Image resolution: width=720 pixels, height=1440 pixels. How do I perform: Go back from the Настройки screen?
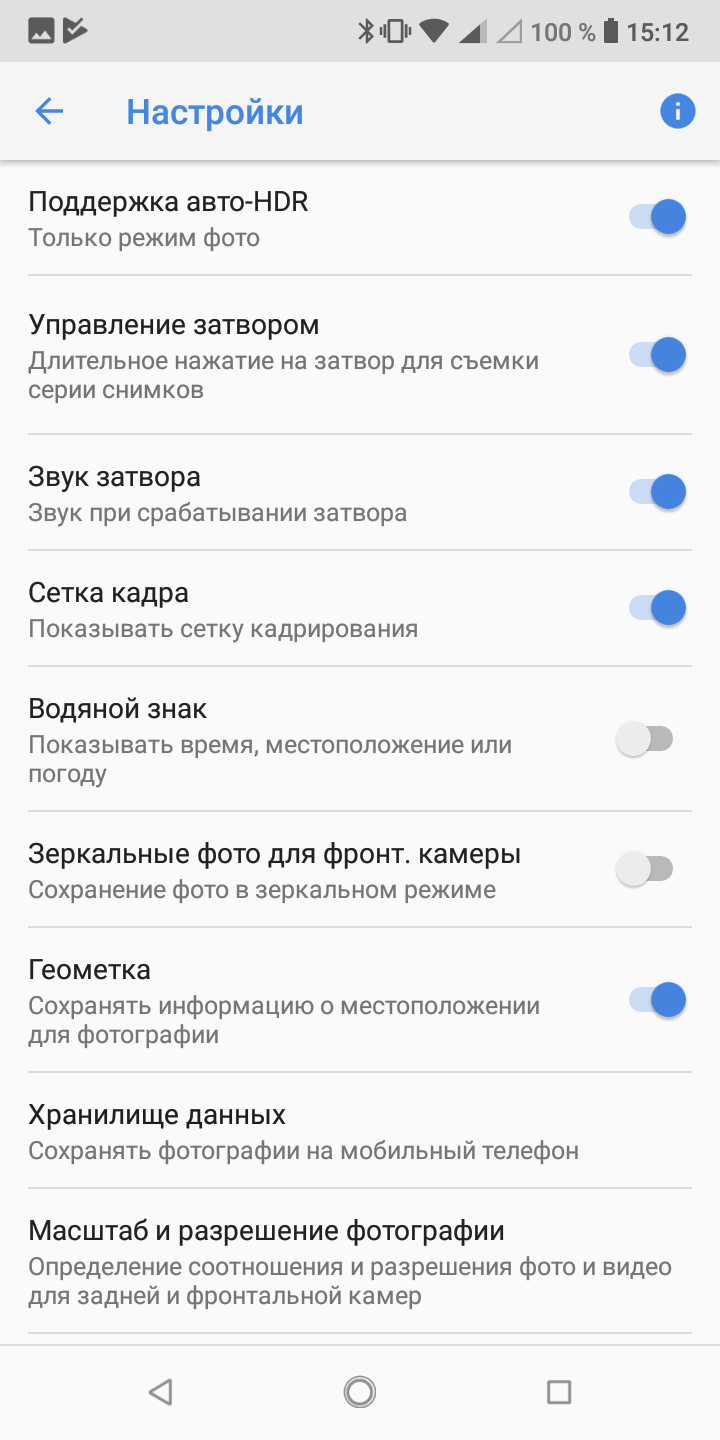point(49,112)
